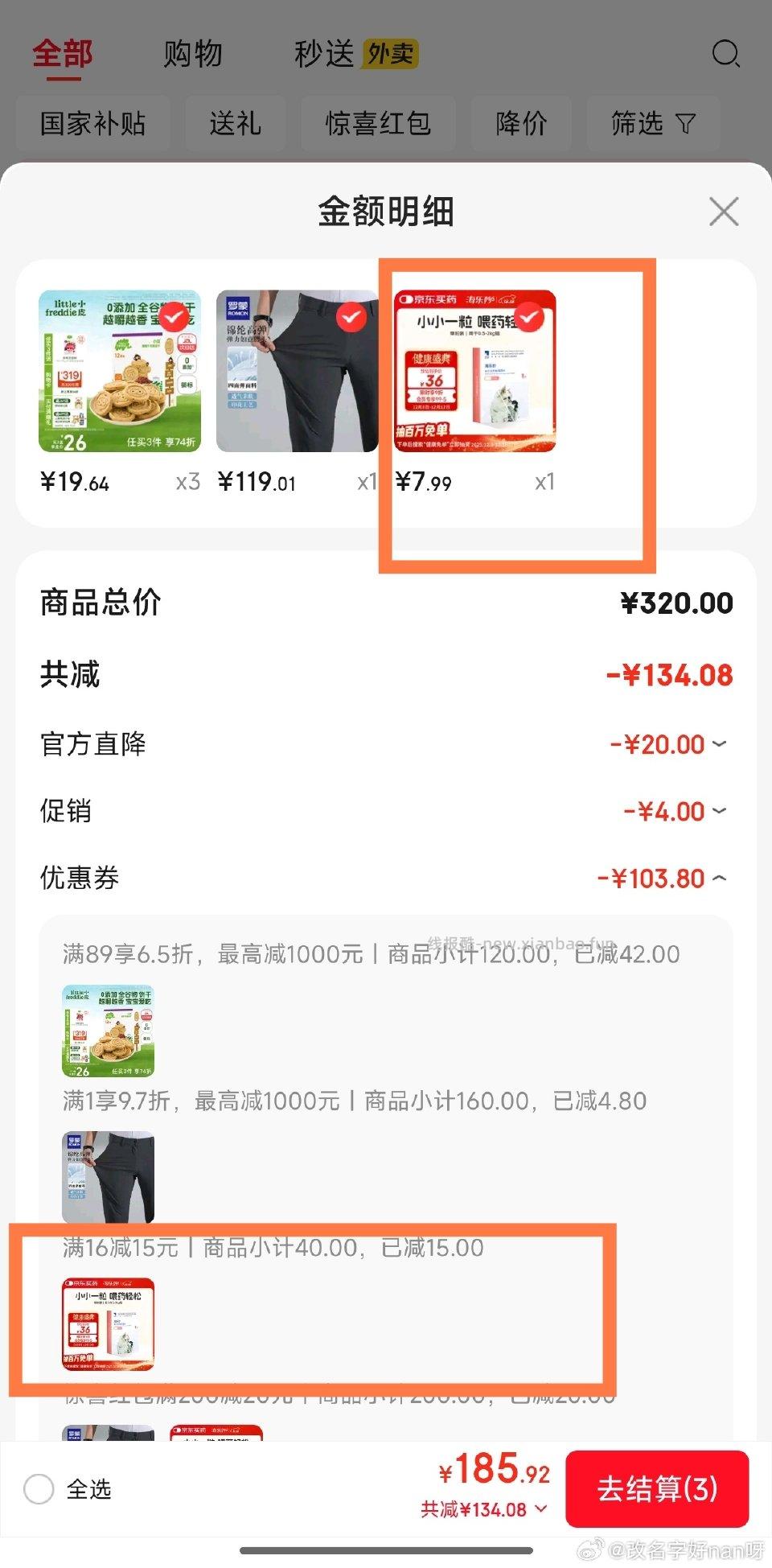Viewport: 772px width, 1568px height.
Task: Switch to the 购物 tab
Action: click(x=193, y=53)
